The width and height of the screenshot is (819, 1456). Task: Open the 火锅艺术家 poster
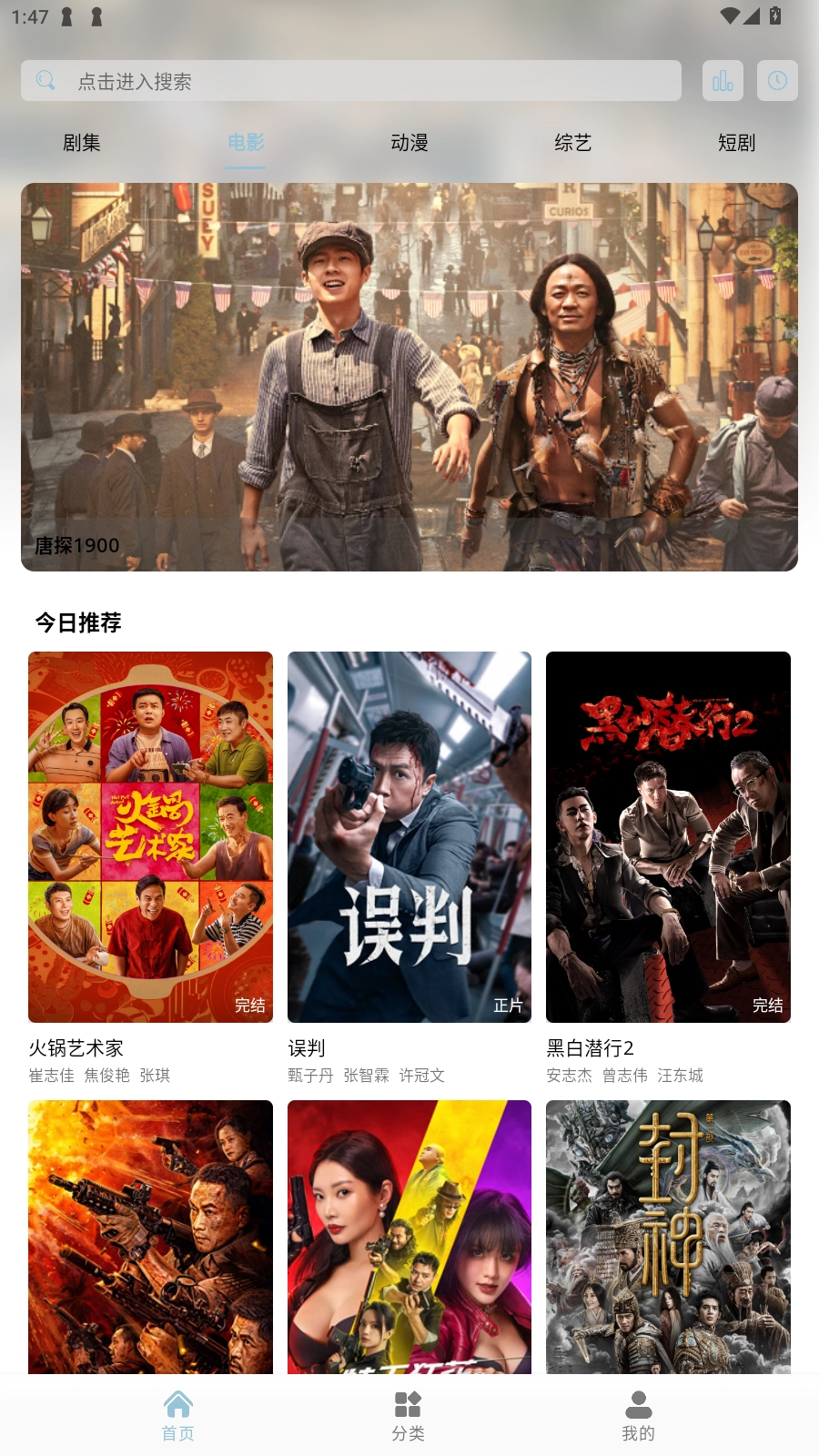coord(150,837)
